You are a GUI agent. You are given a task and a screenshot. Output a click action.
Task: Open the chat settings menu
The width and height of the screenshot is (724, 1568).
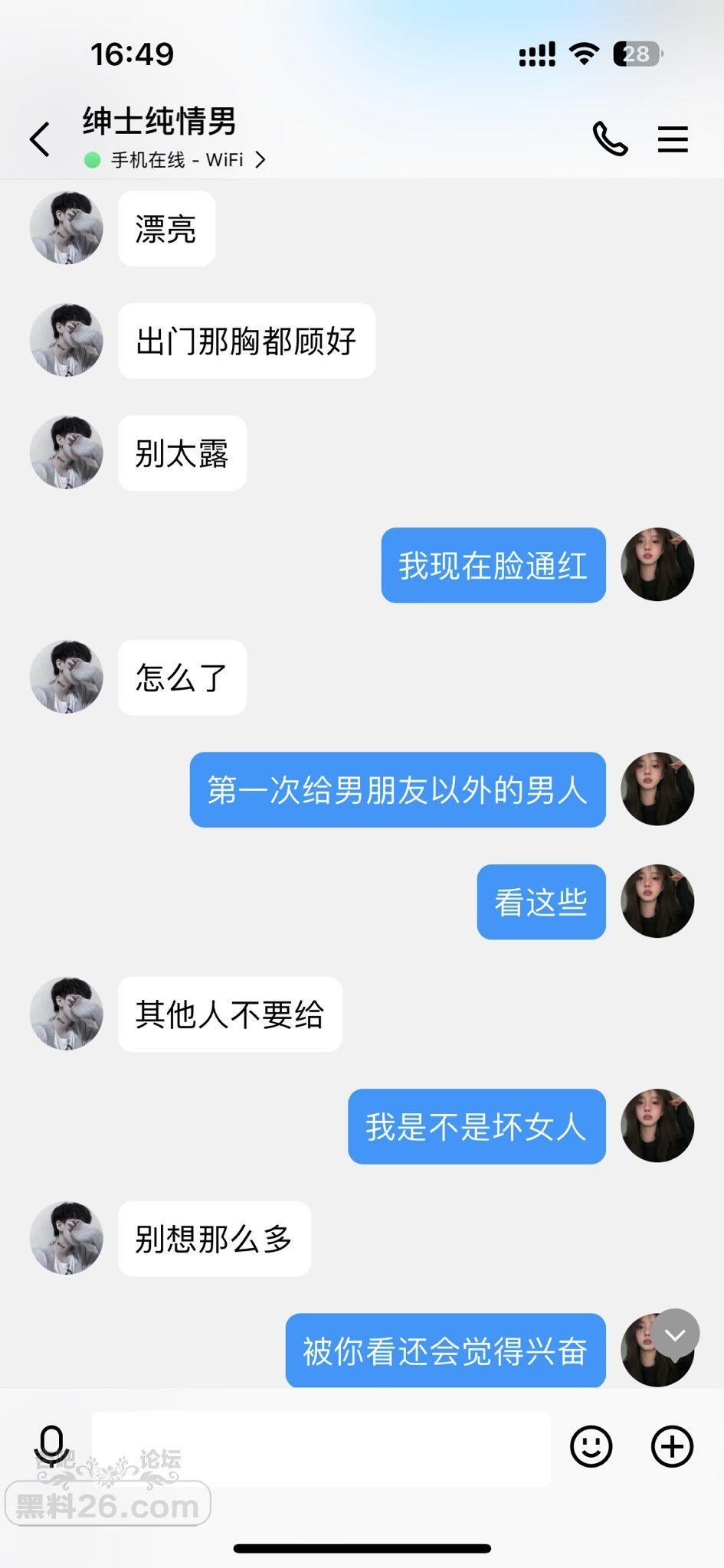(x=673, y=139)
